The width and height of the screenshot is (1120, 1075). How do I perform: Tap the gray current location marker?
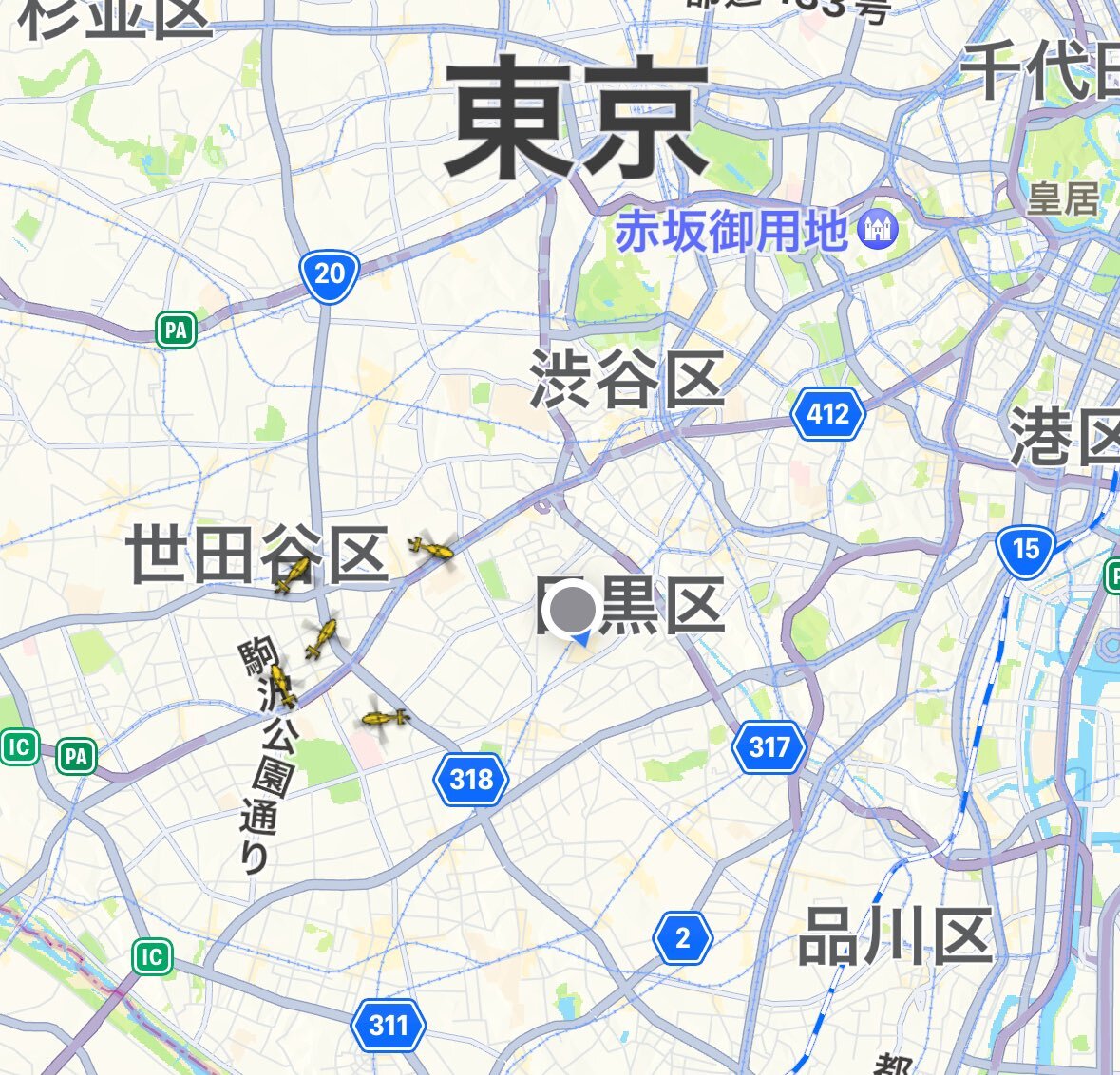tap(573, 608)
